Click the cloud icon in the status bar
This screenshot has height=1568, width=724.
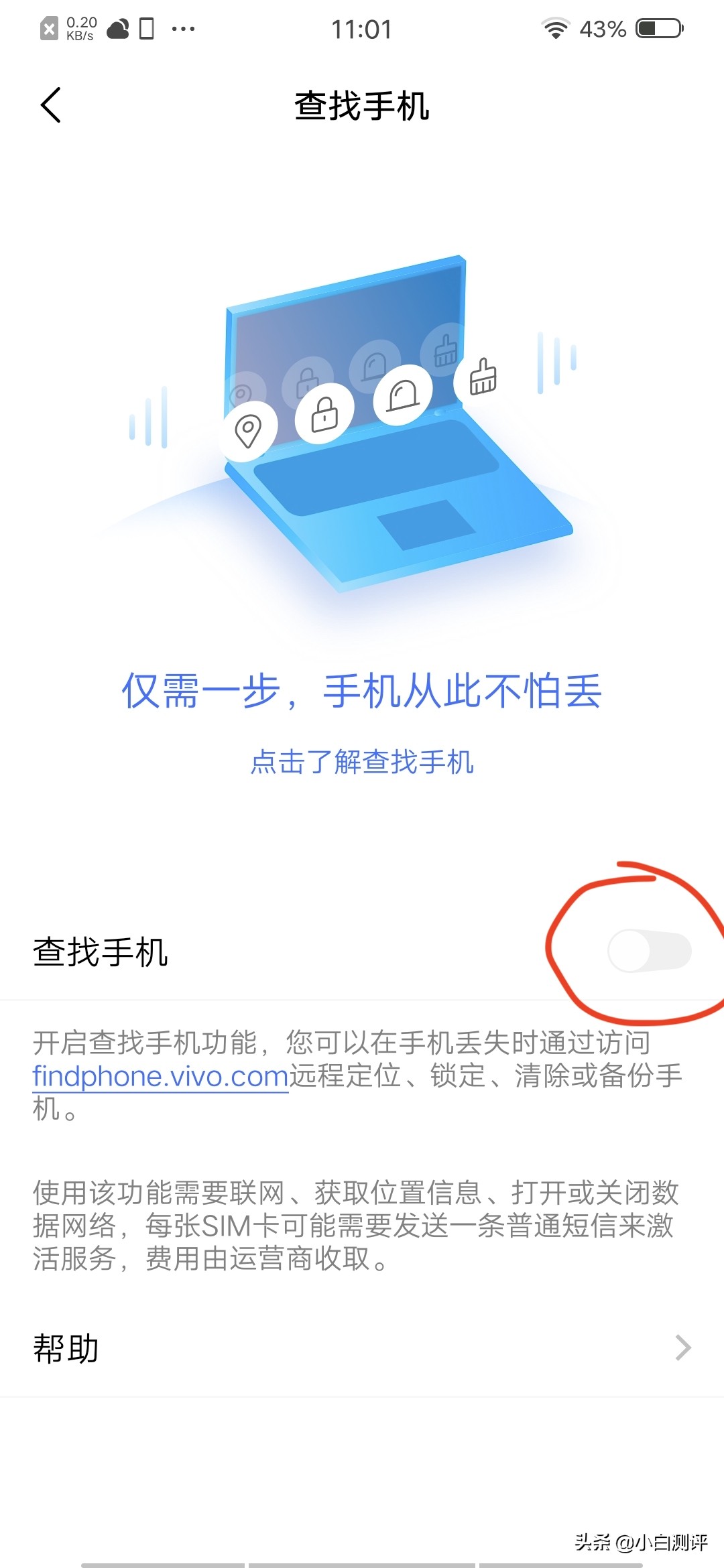[x=117, y=29]
